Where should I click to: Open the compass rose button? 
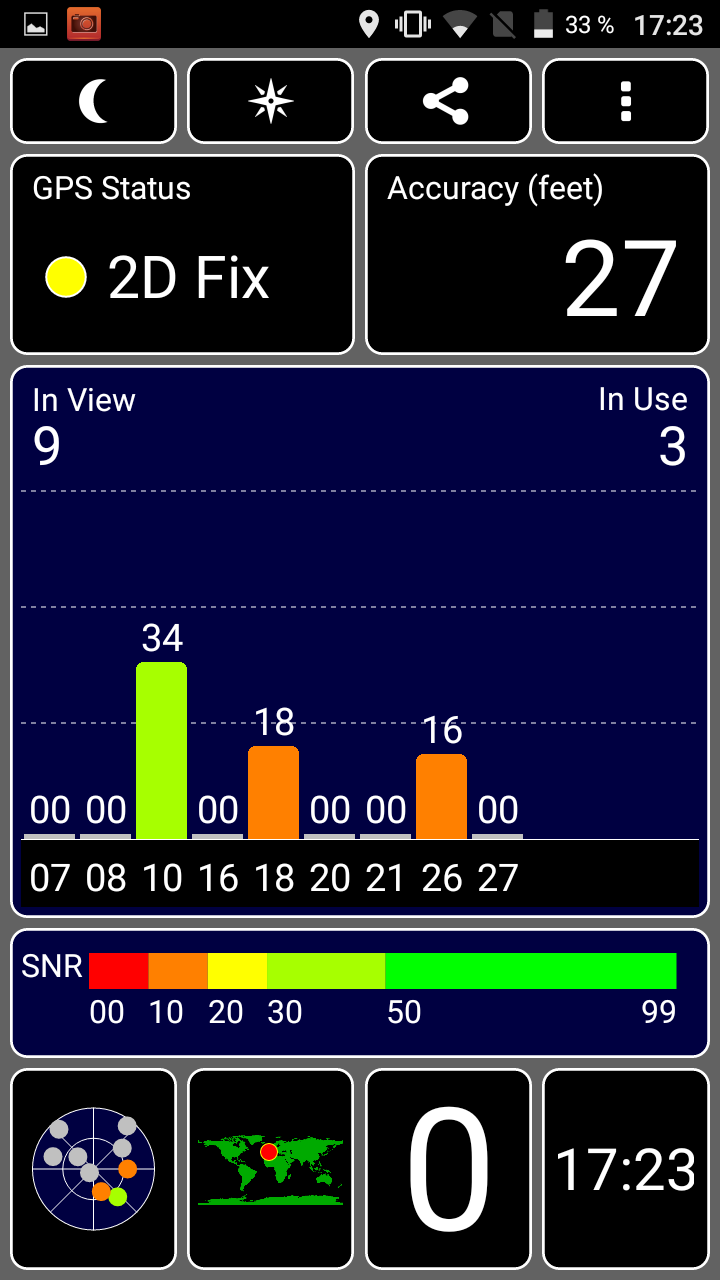click(271, 101)
